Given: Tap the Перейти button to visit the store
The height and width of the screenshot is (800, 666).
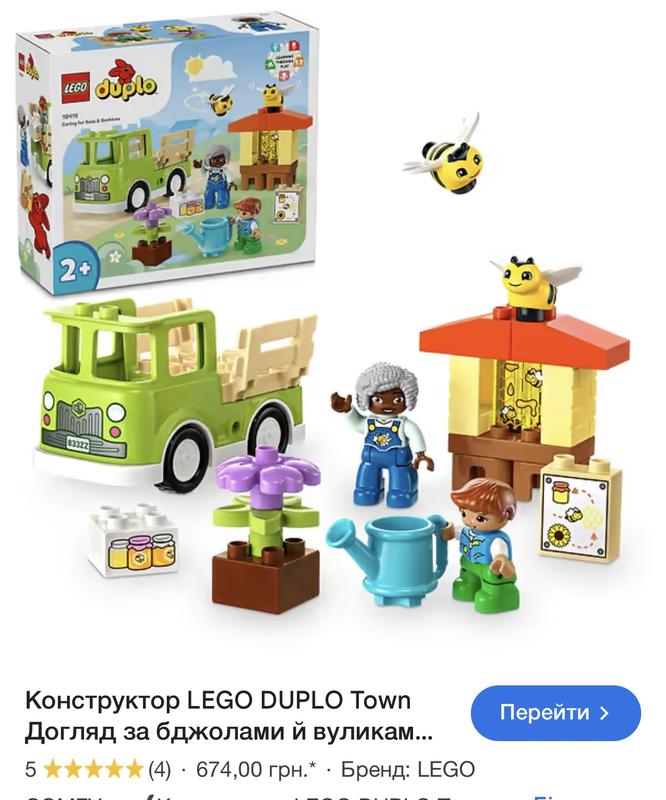Looking at the screenshot, I should pyautogui.click(x=555, y=713).
